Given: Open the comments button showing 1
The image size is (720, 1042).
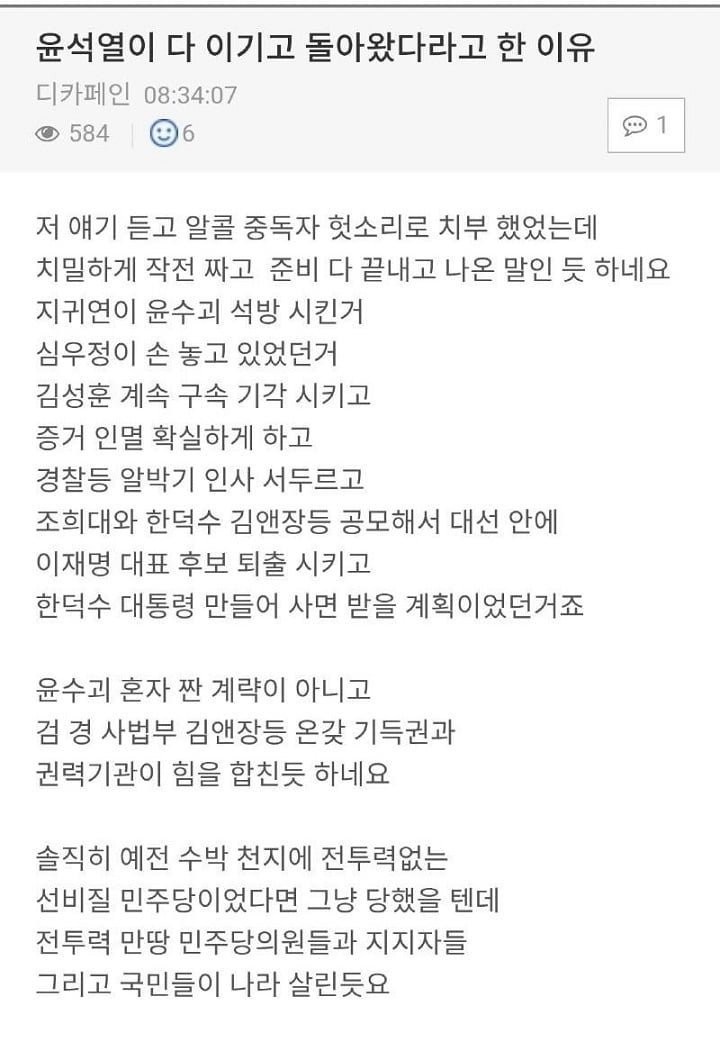Looking at the screenshot, I should [645, 125].
